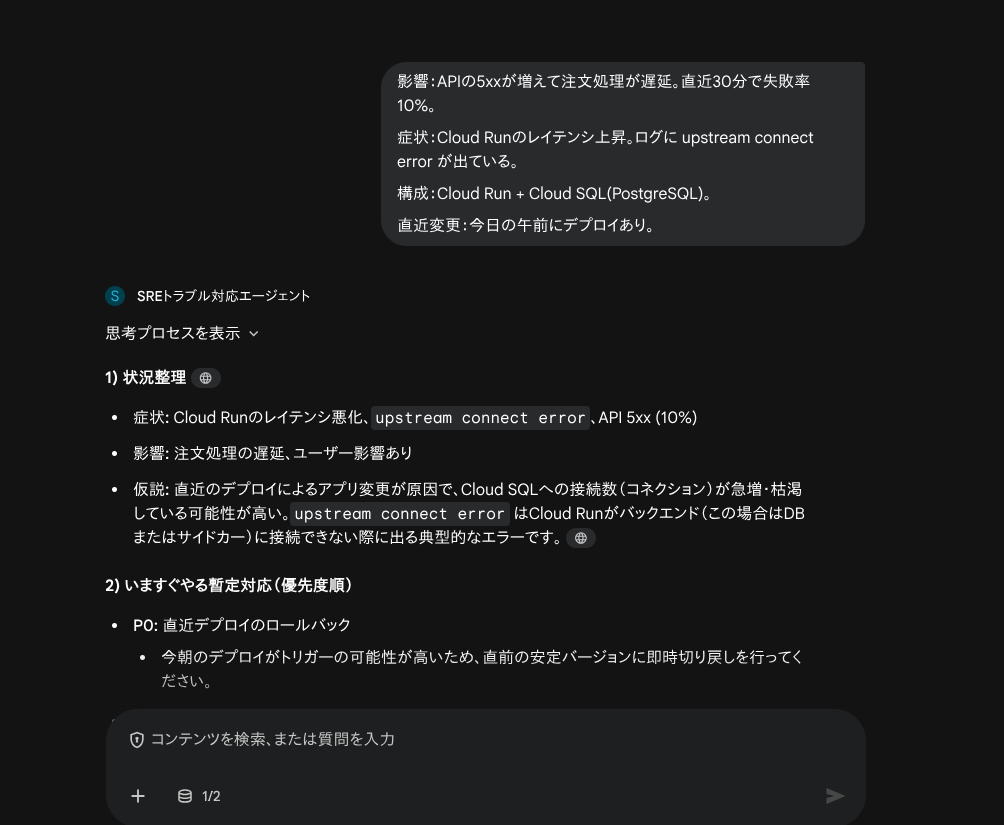Send the message with arrow icon
This screenshot has height=825, width=1004.
point(835,796)
